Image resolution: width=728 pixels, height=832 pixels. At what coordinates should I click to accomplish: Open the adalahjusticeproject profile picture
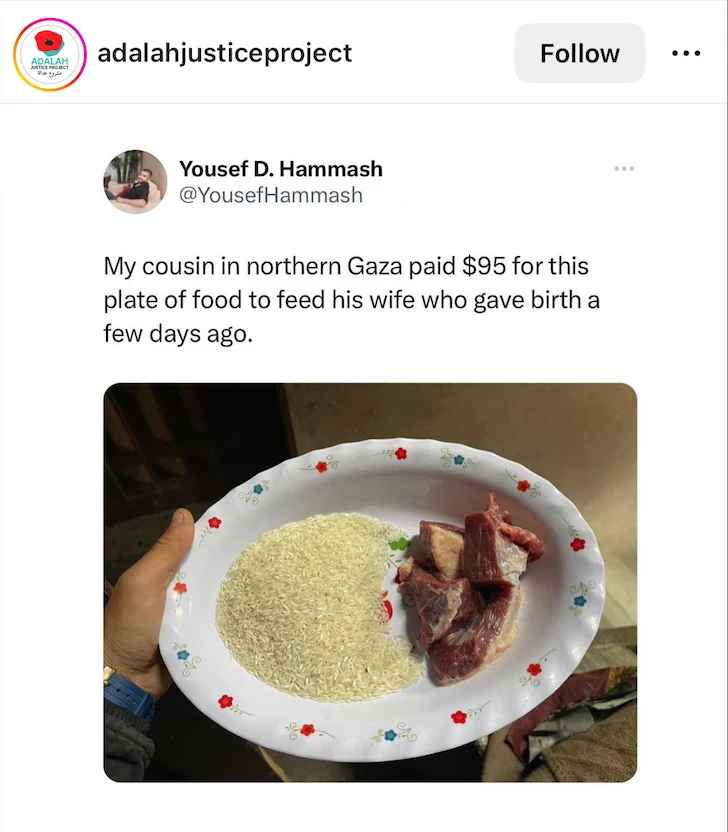point(50,54)
